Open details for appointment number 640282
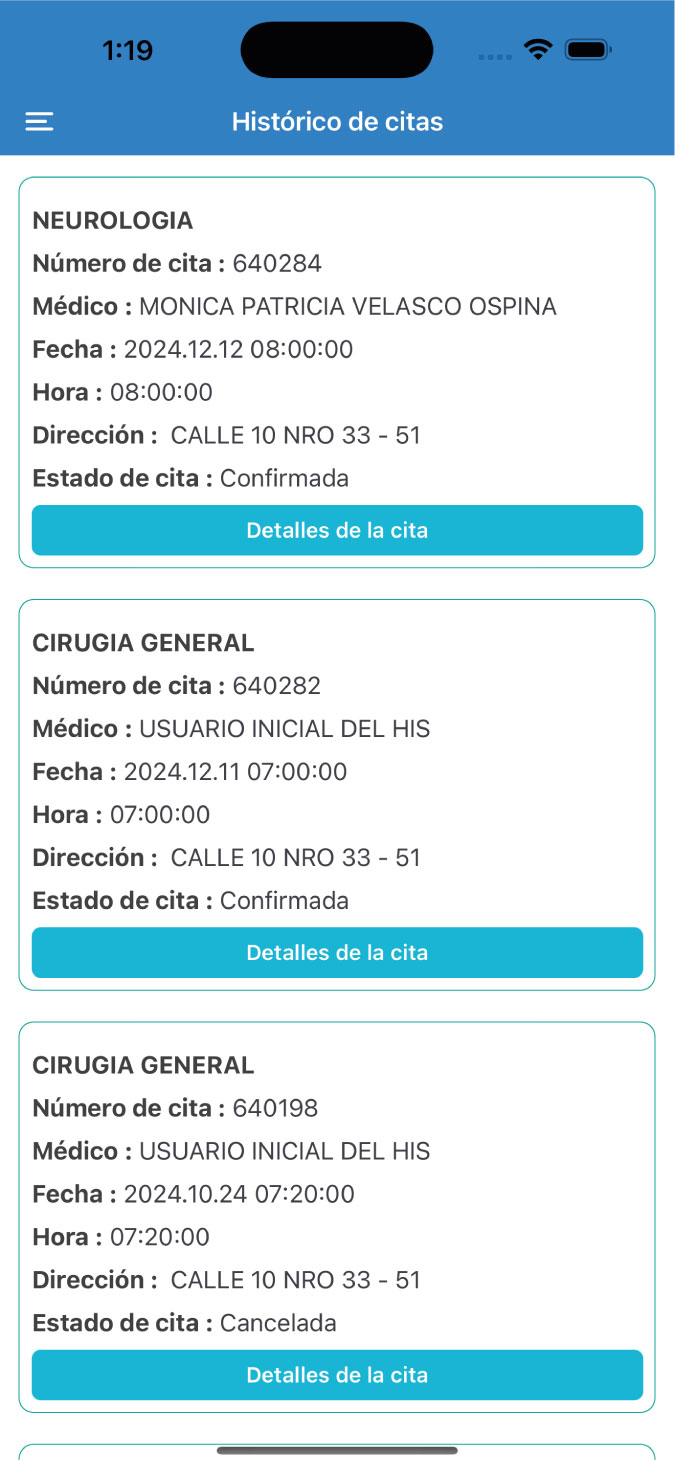Image resolution: width=675 pixels, height=1460 pixels. click(x=337, y=952)
